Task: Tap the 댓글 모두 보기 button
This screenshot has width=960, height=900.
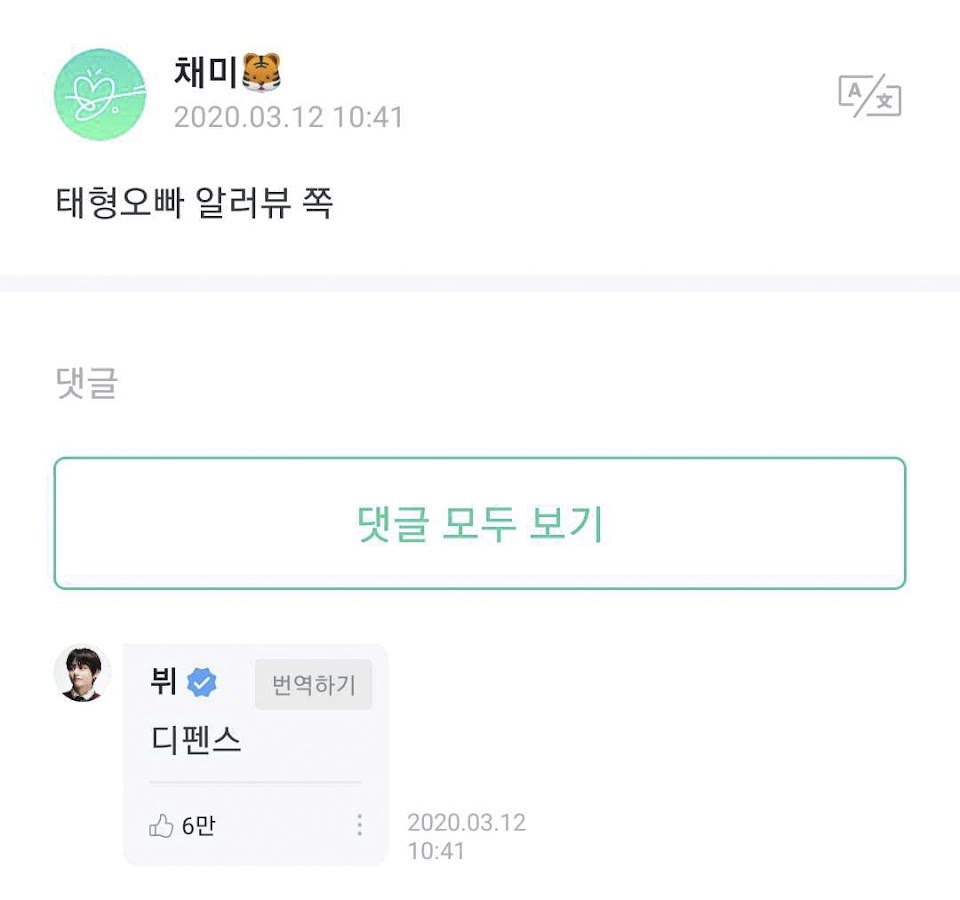Action: (480, 524)
